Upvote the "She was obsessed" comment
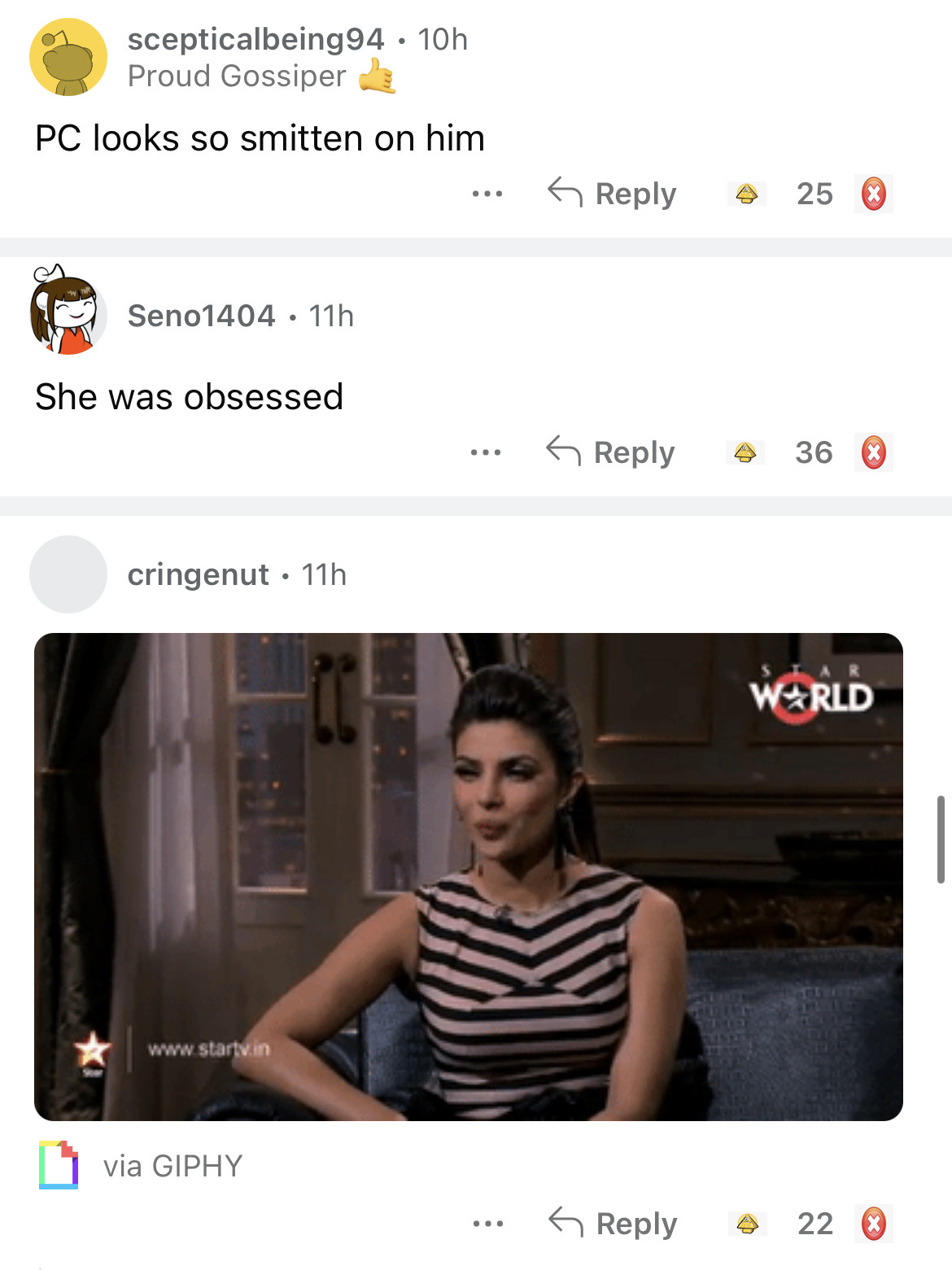 coord(745,452)
